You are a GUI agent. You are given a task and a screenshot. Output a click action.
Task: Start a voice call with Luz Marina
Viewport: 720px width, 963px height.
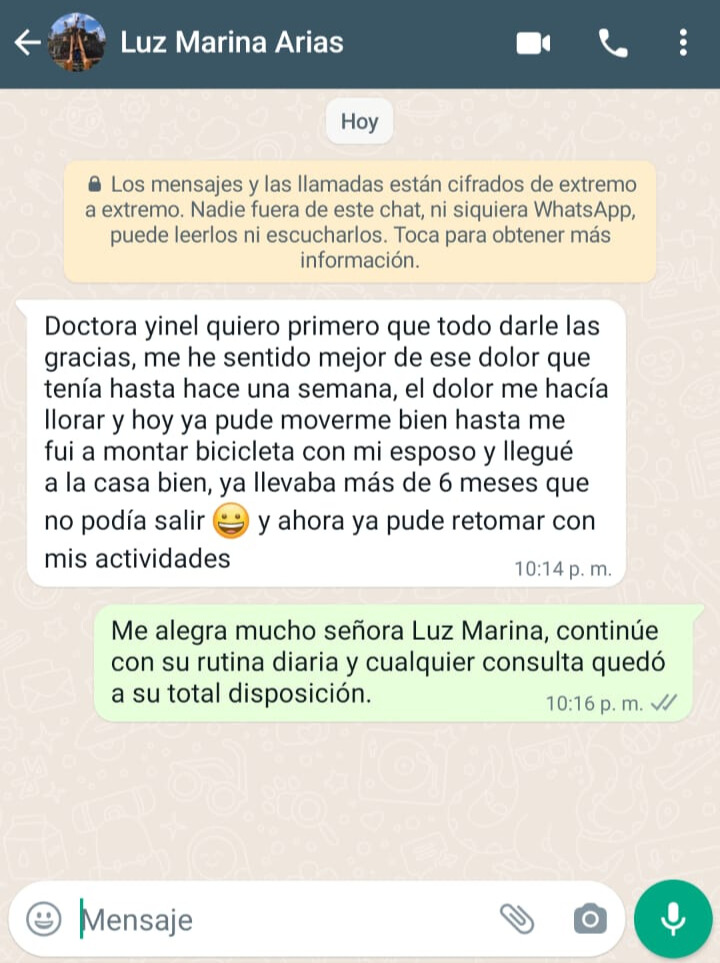[x=612, y=42]
